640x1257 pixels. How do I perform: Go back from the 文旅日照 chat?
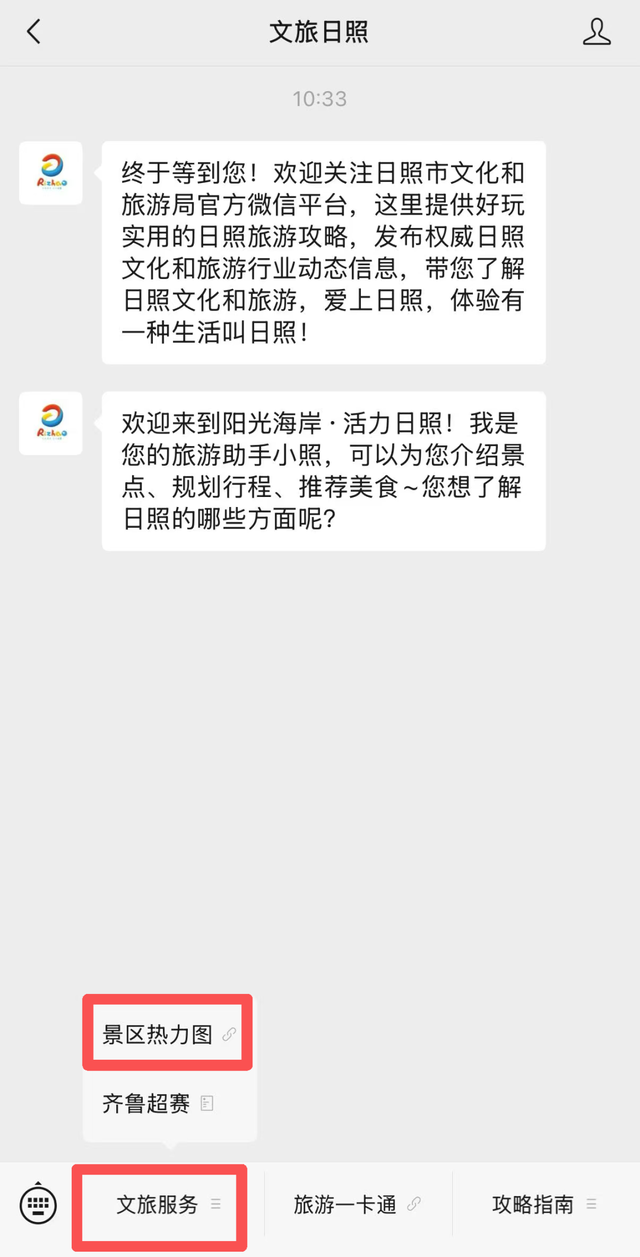34,32
